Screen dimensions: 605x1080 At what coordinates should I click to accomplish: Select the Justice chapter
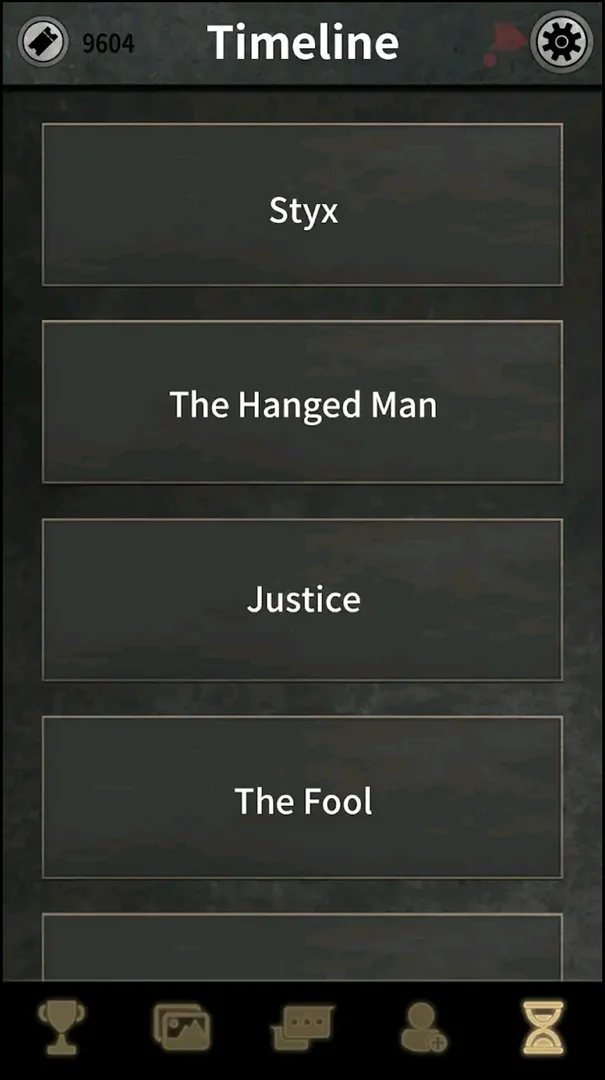302,599
